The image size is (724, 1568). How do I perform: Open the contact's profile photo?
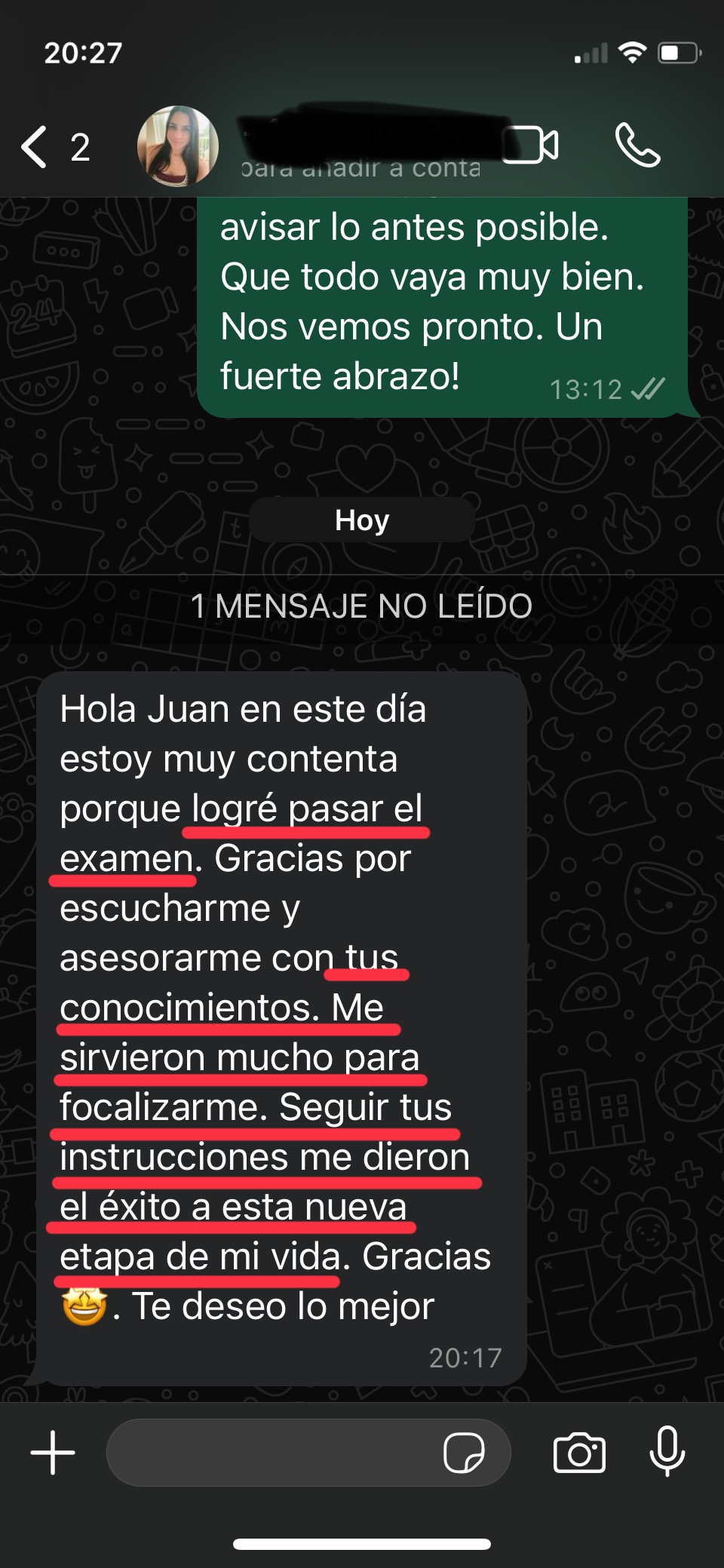pyautogui.click(x=178, y=146)
